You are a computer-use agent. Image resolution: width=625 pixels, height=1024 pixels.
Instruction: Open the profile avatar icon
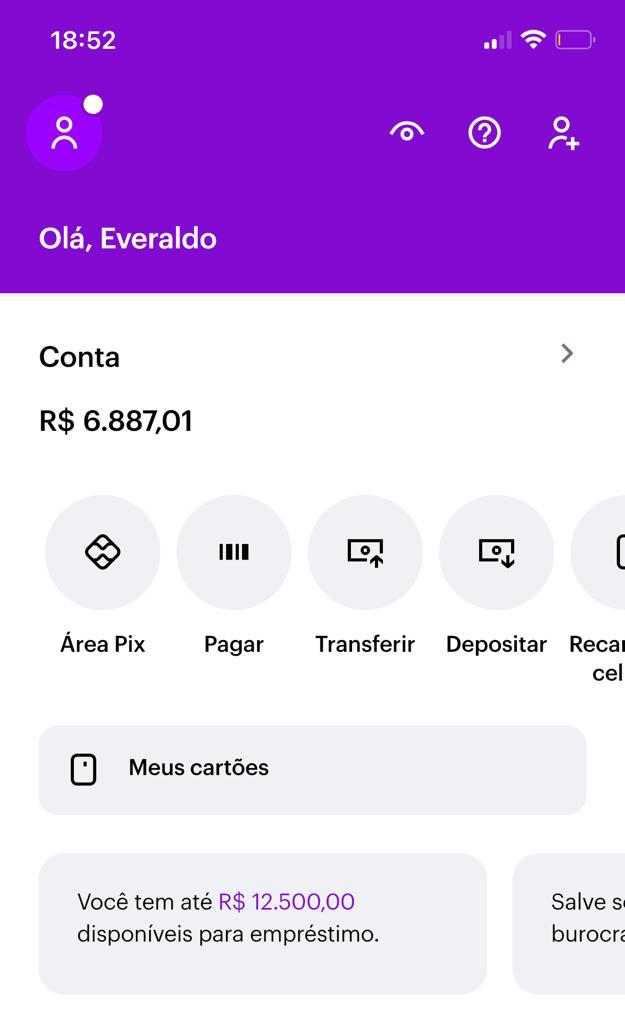click(x=64, y=133)
